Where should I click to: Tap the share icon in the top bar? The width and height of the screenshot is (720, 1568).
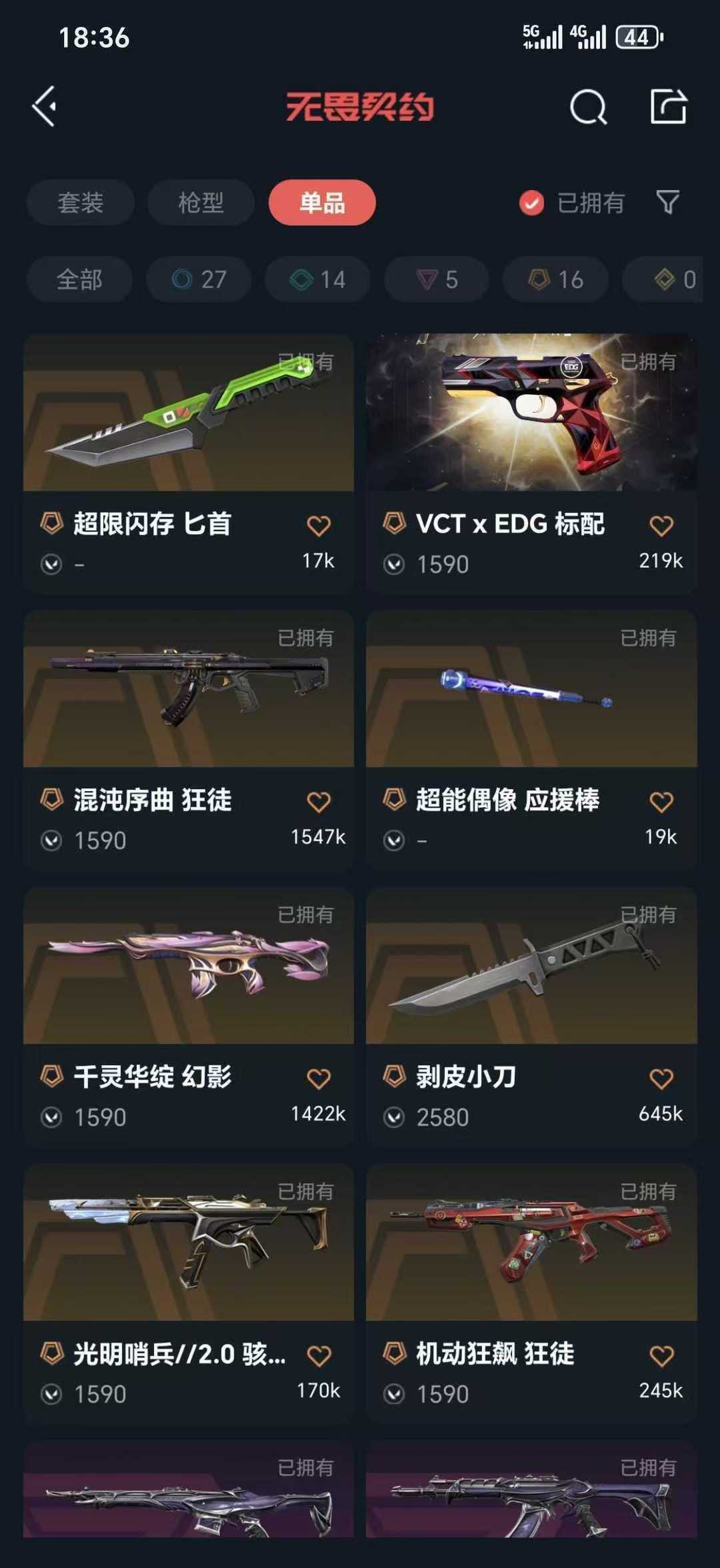[x=670, y=107]
